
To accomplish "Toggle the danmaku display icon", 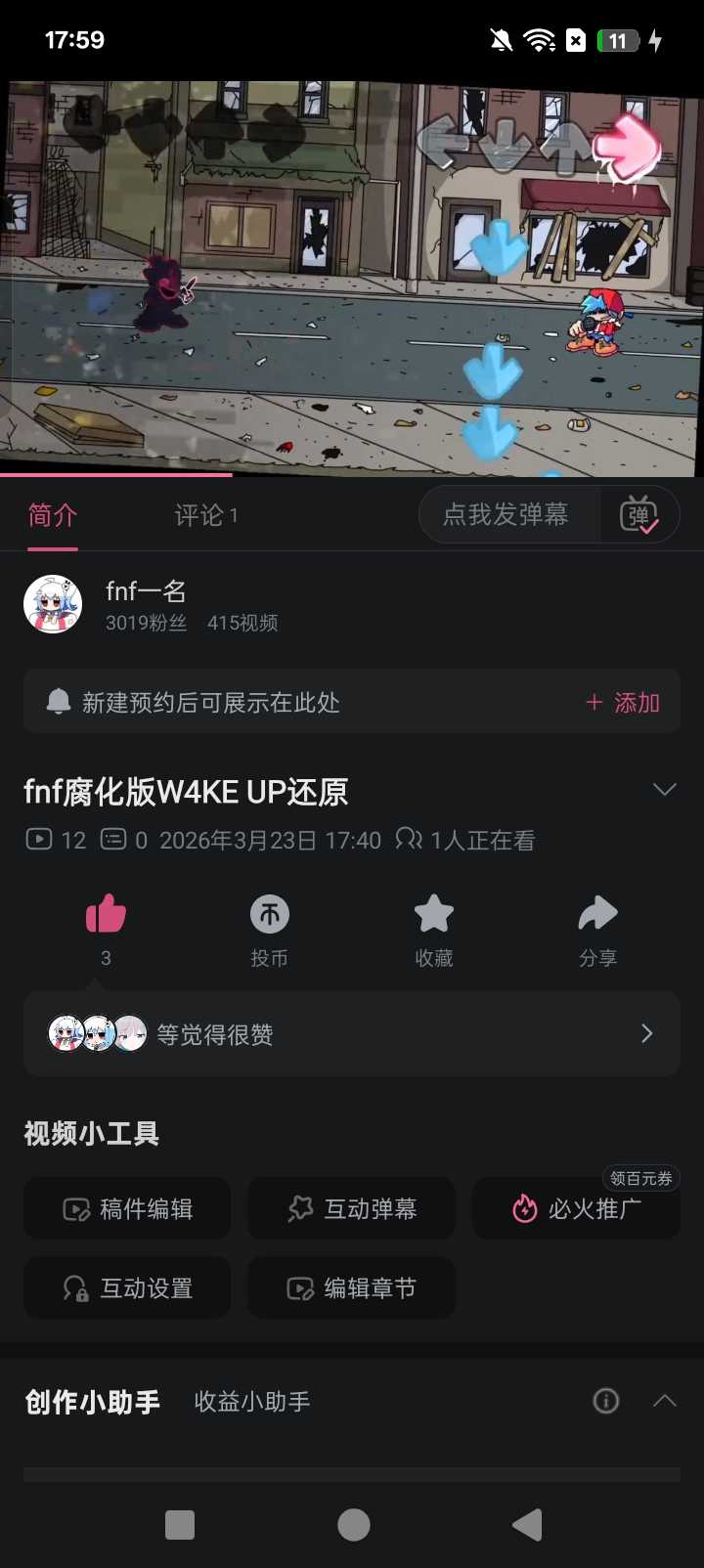I will [638, 515].
